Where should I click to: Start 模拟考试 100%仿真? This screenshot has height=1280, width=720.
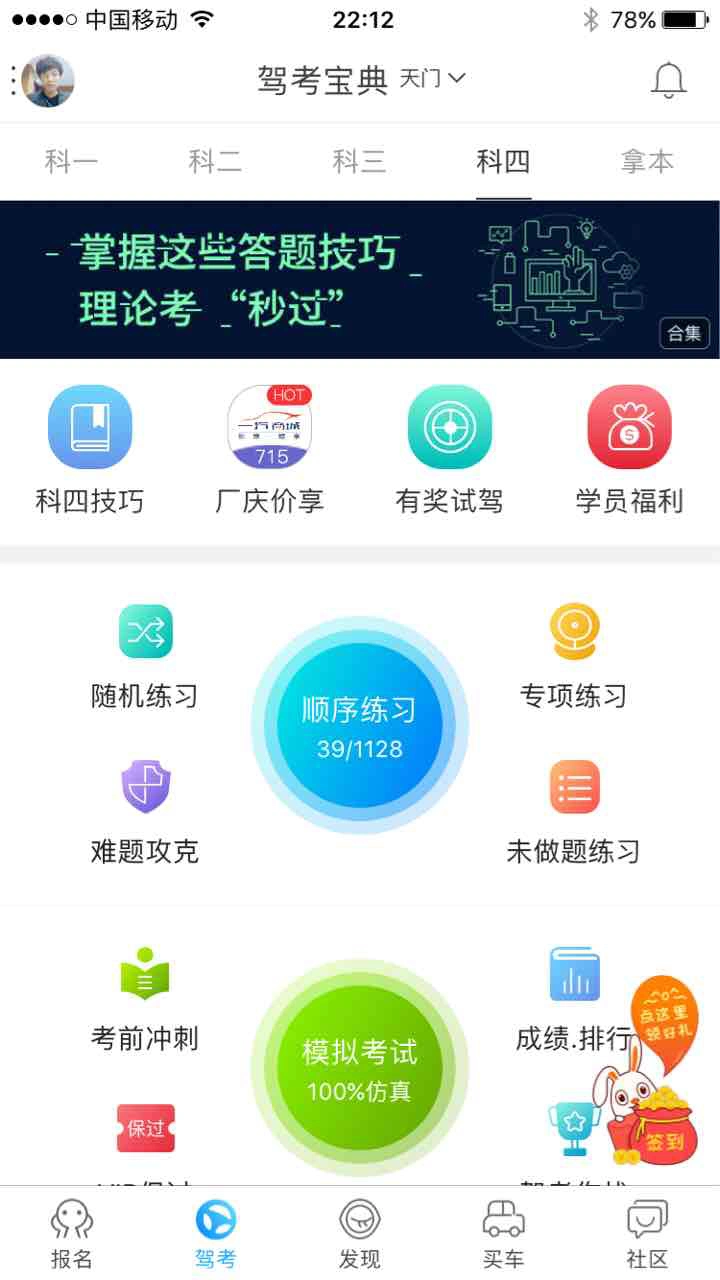pos(360,1068)
